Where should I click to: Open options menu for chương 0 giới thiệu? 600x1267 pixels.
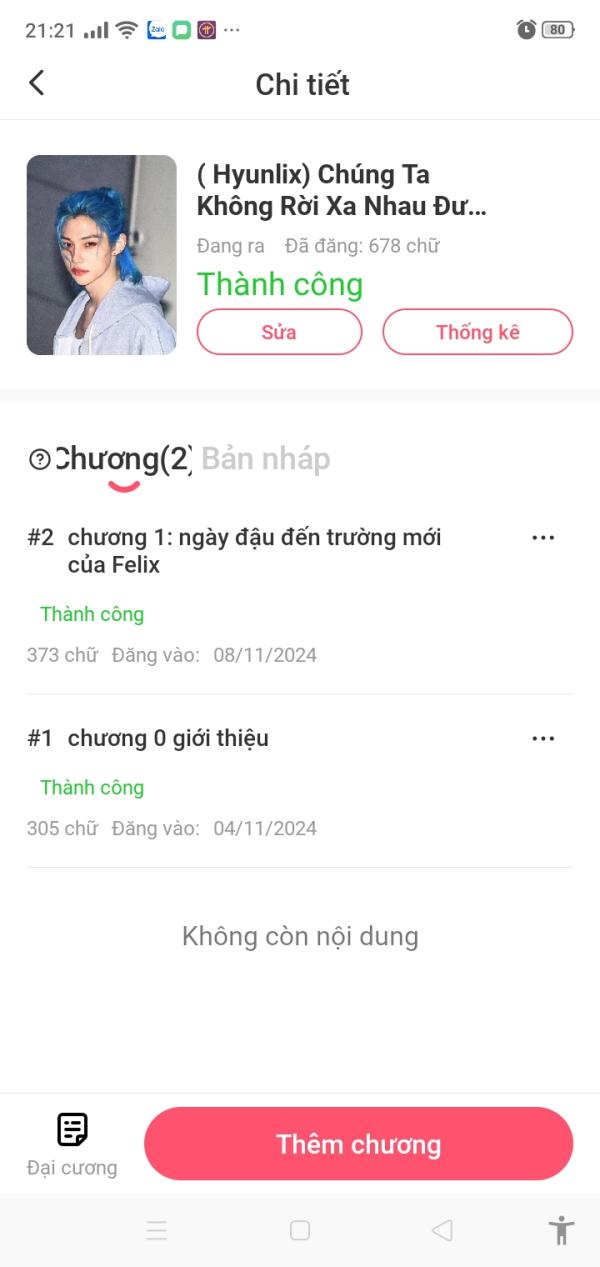(x=542, y=739)
